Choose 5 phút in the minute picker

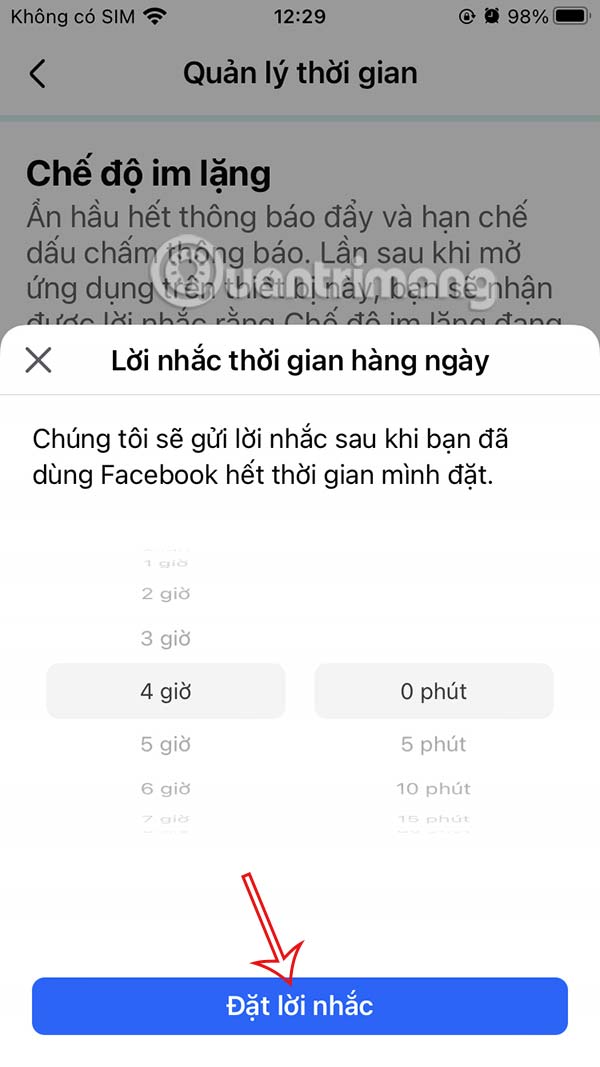pos(434,744)
